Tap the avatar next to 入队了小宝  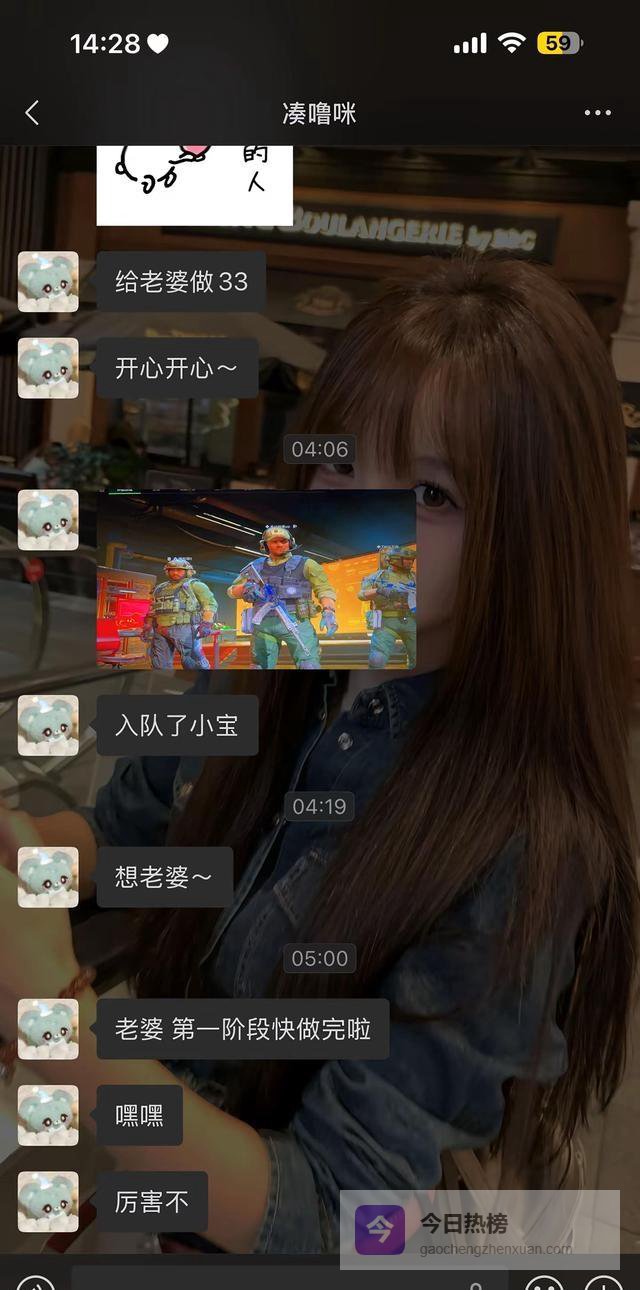pos(48,725)
